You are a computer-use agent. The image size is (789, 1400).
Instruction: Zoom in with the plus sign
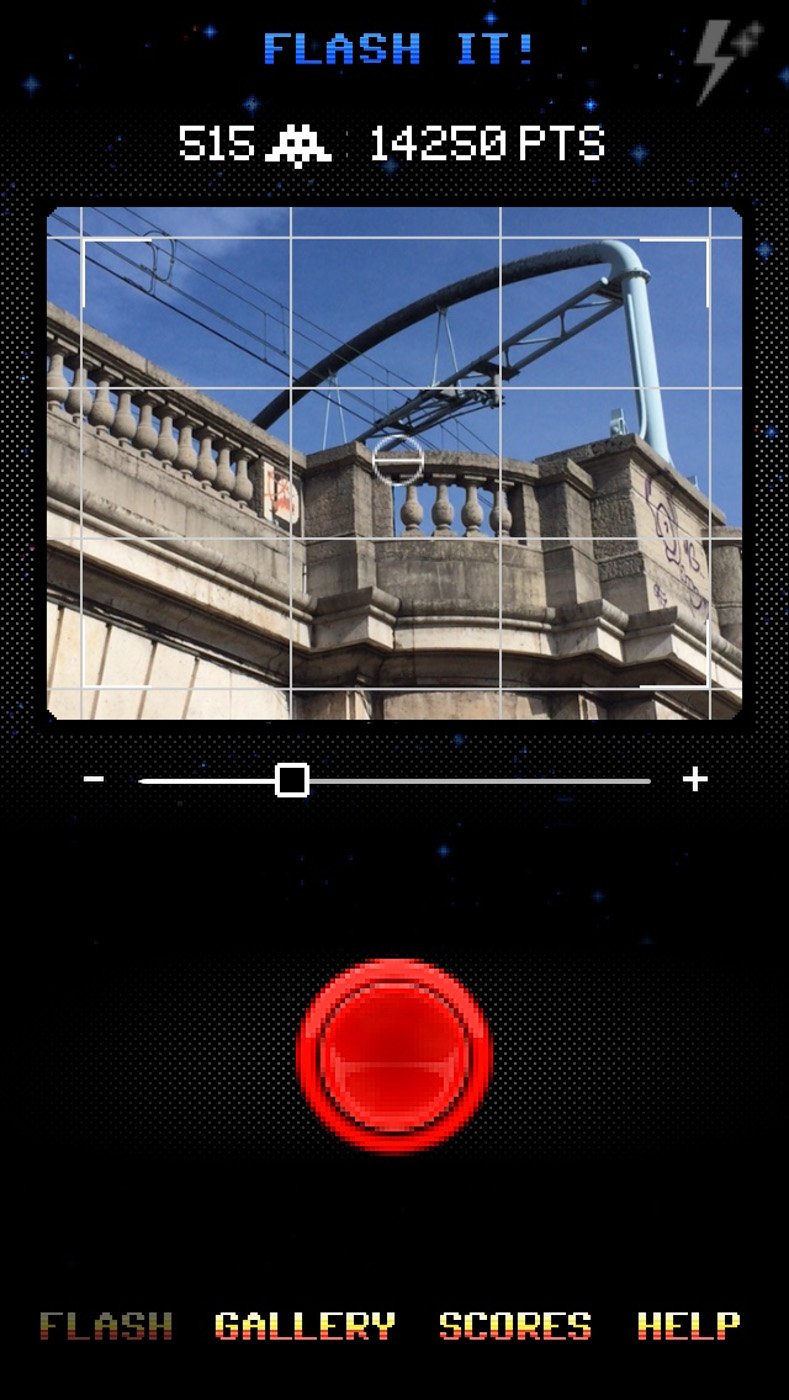point(695,779)
